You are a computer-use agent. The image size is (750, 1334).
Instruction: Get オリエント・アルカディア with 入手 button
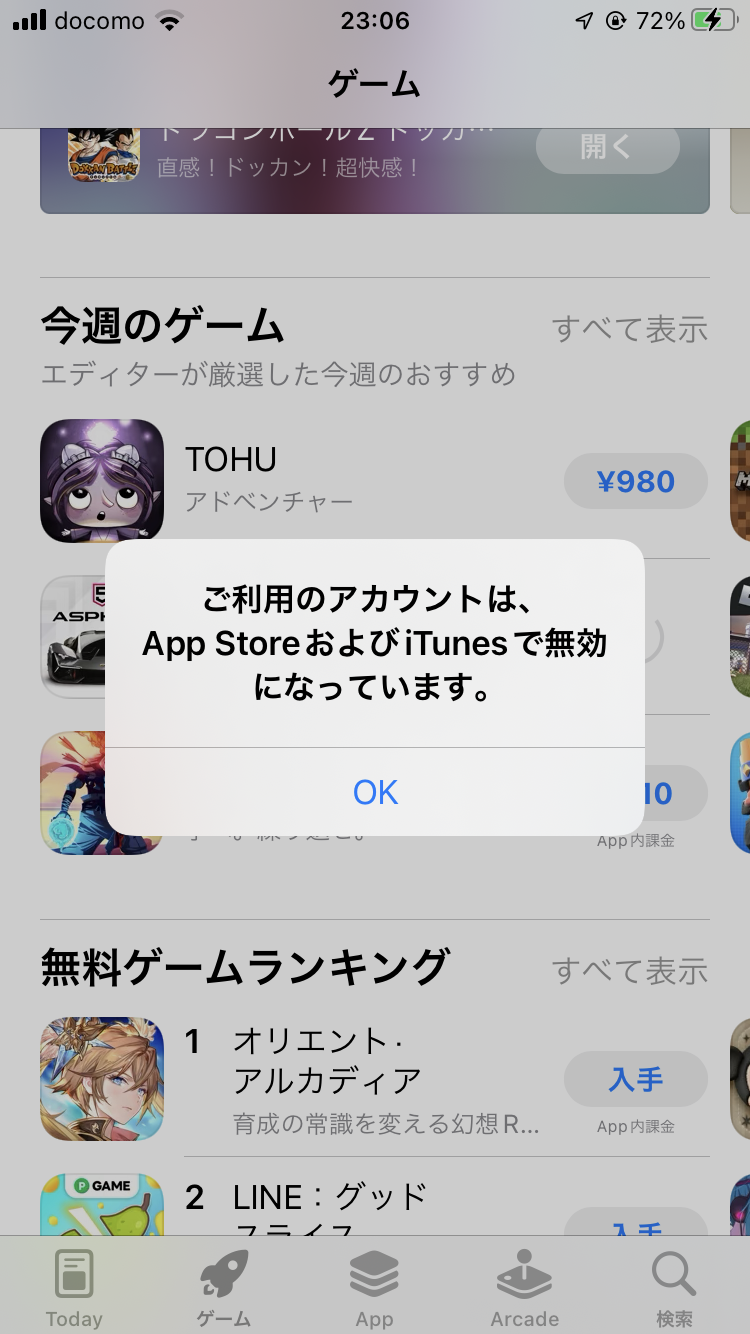pyautogui.click(x=636, y=1080)
